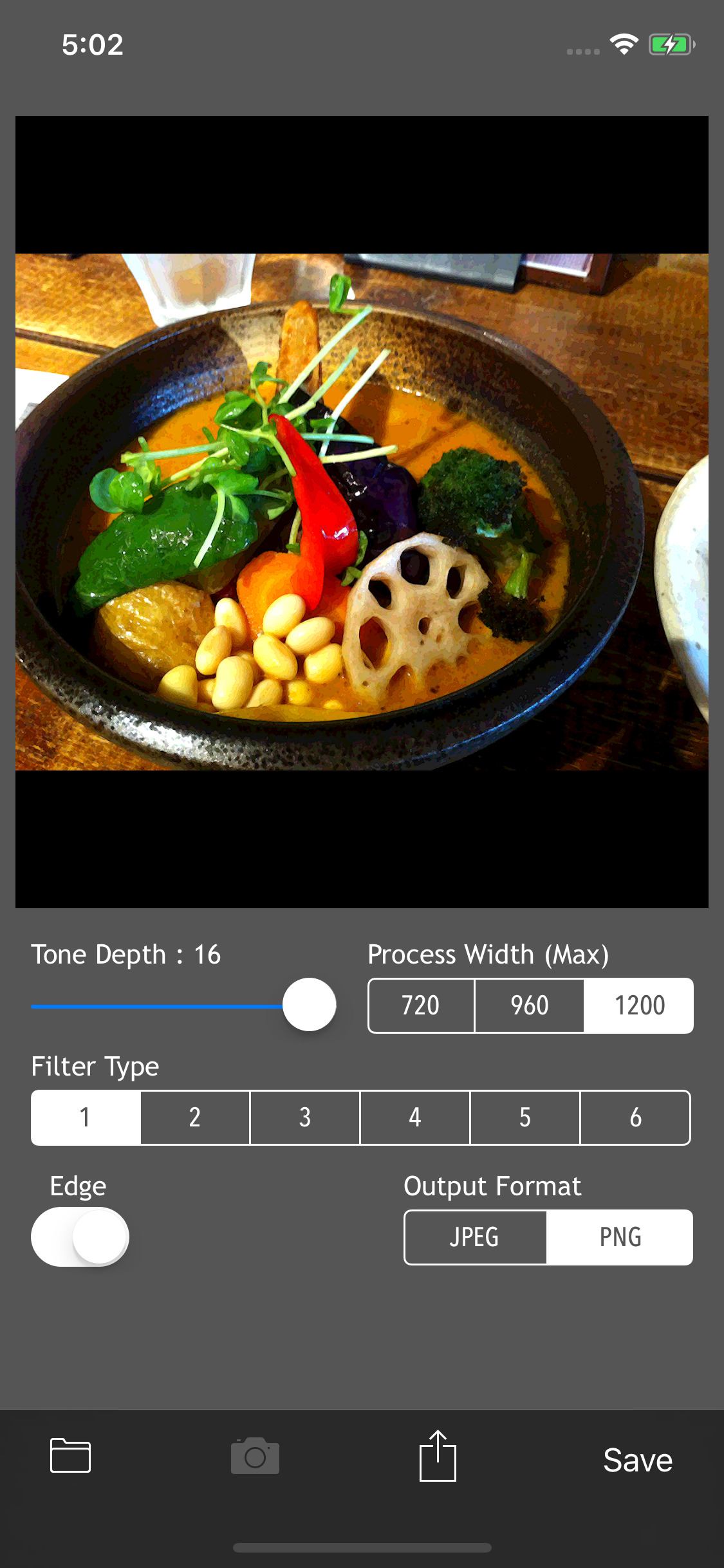724x1568 pixels.
Task: Share the processed image
Action: [438, 1456]
